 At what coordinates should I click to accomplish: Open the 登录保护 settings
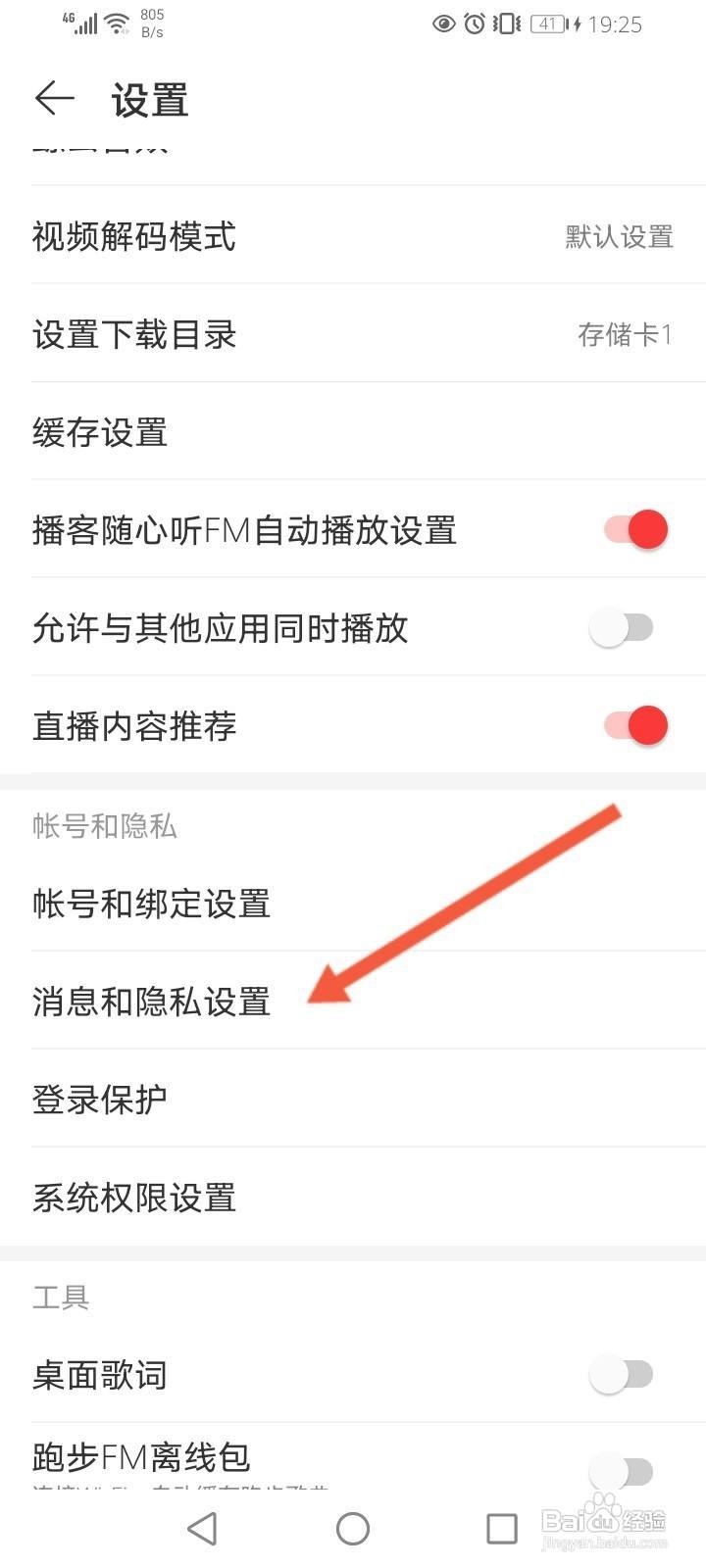[x=353, y=1100]
